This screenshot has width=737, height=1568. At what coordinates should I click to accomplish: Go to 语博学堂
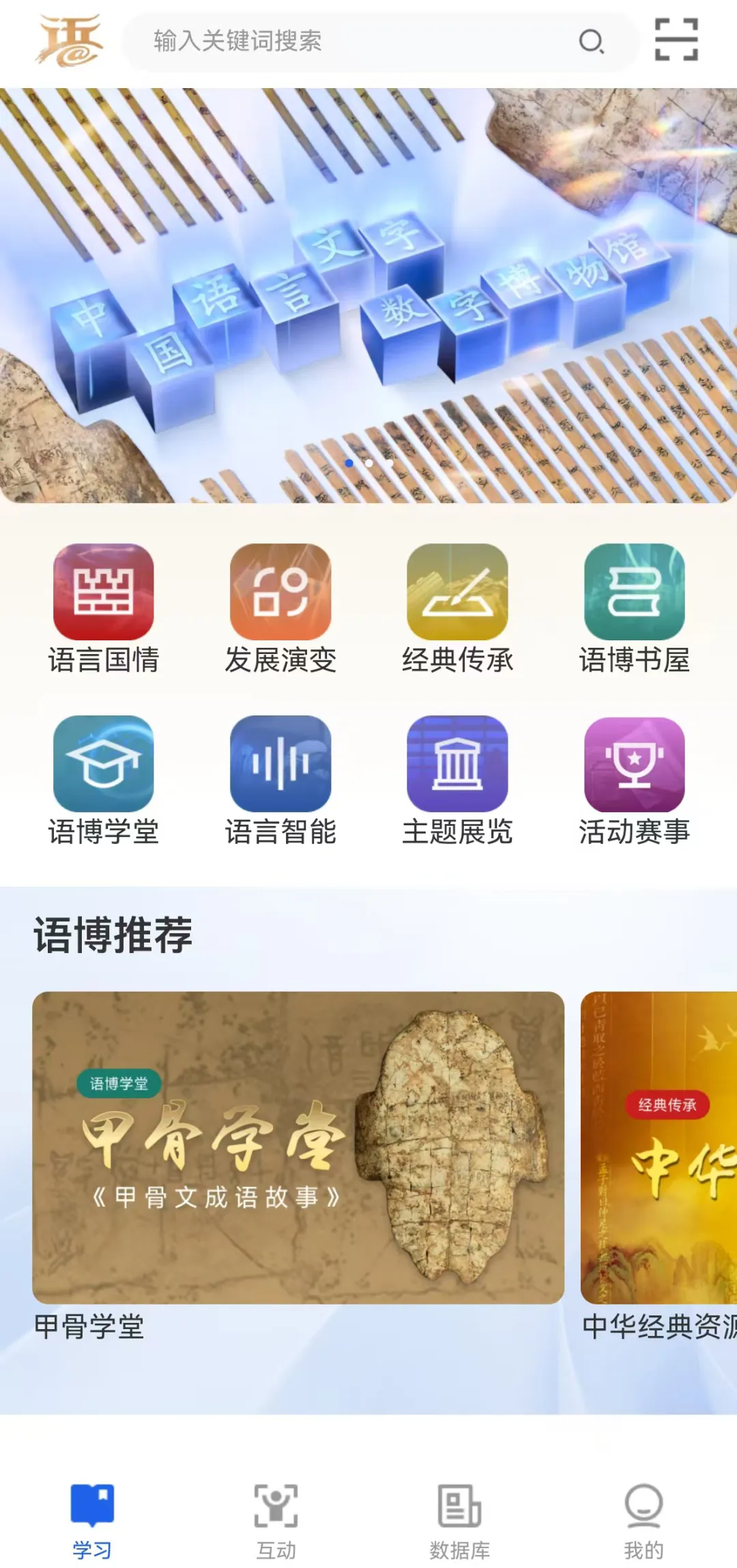click(104, 780)
